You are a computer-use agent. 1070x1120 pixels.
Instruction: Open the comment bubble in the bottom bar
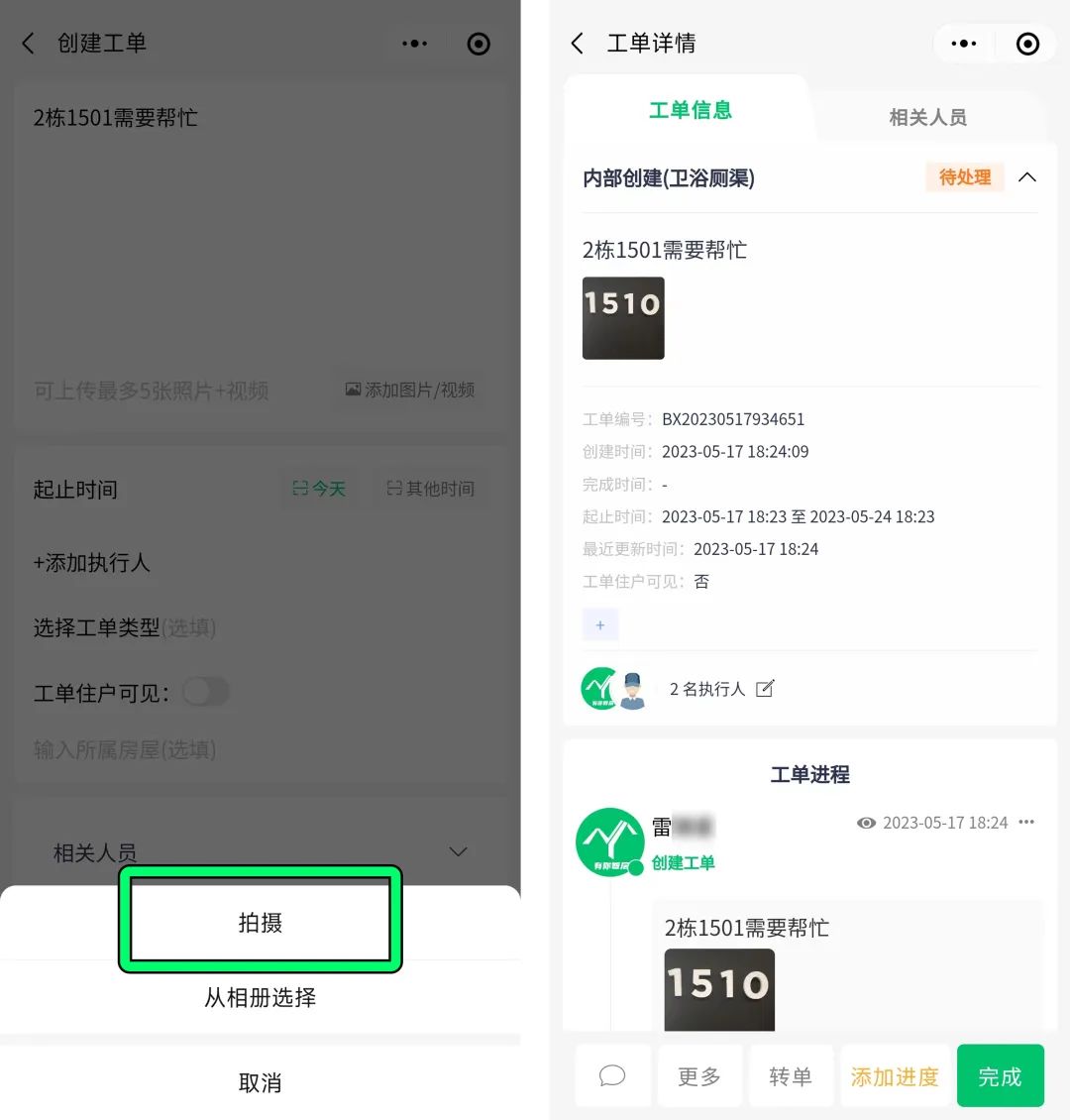point(612,1075)
